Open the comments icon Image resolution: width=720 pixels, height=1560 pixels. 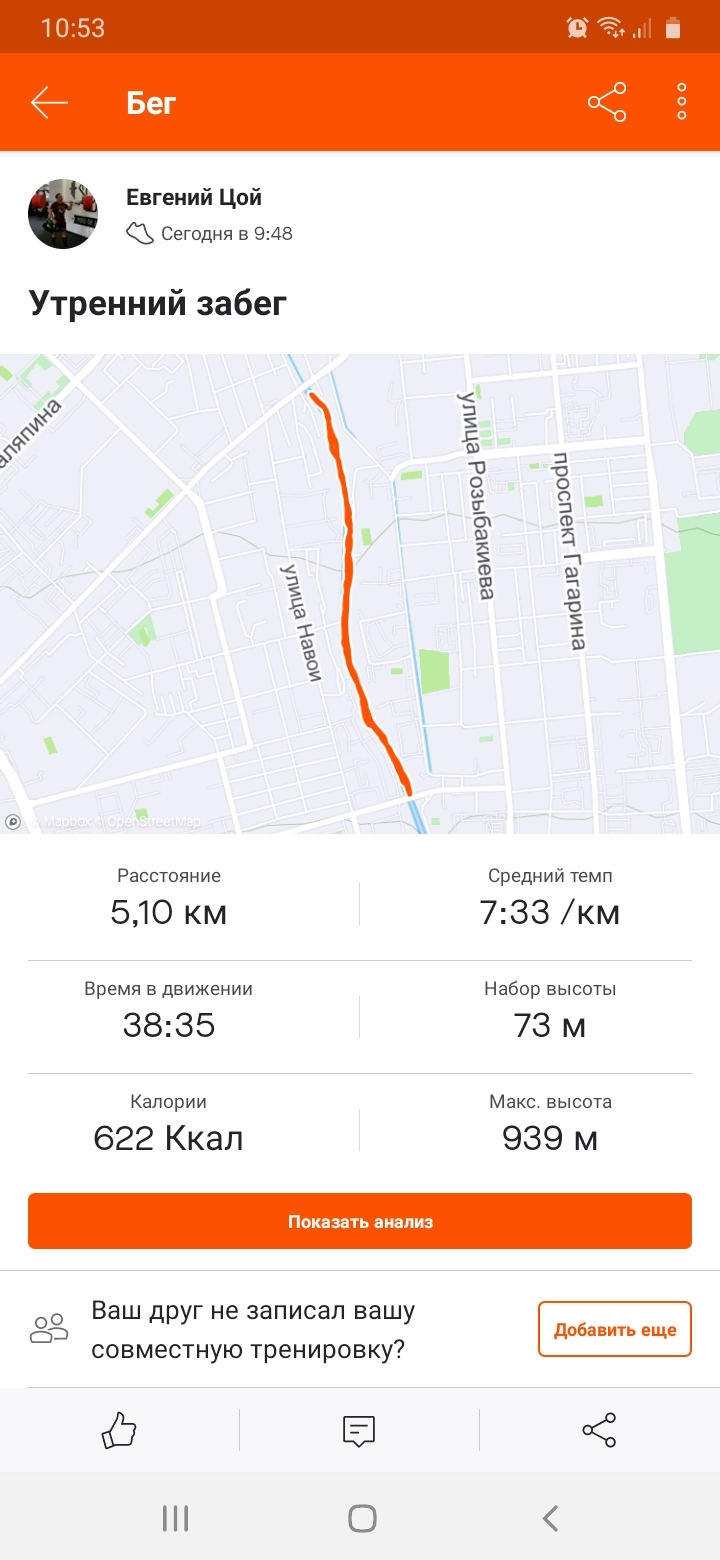coord(359,1430)
